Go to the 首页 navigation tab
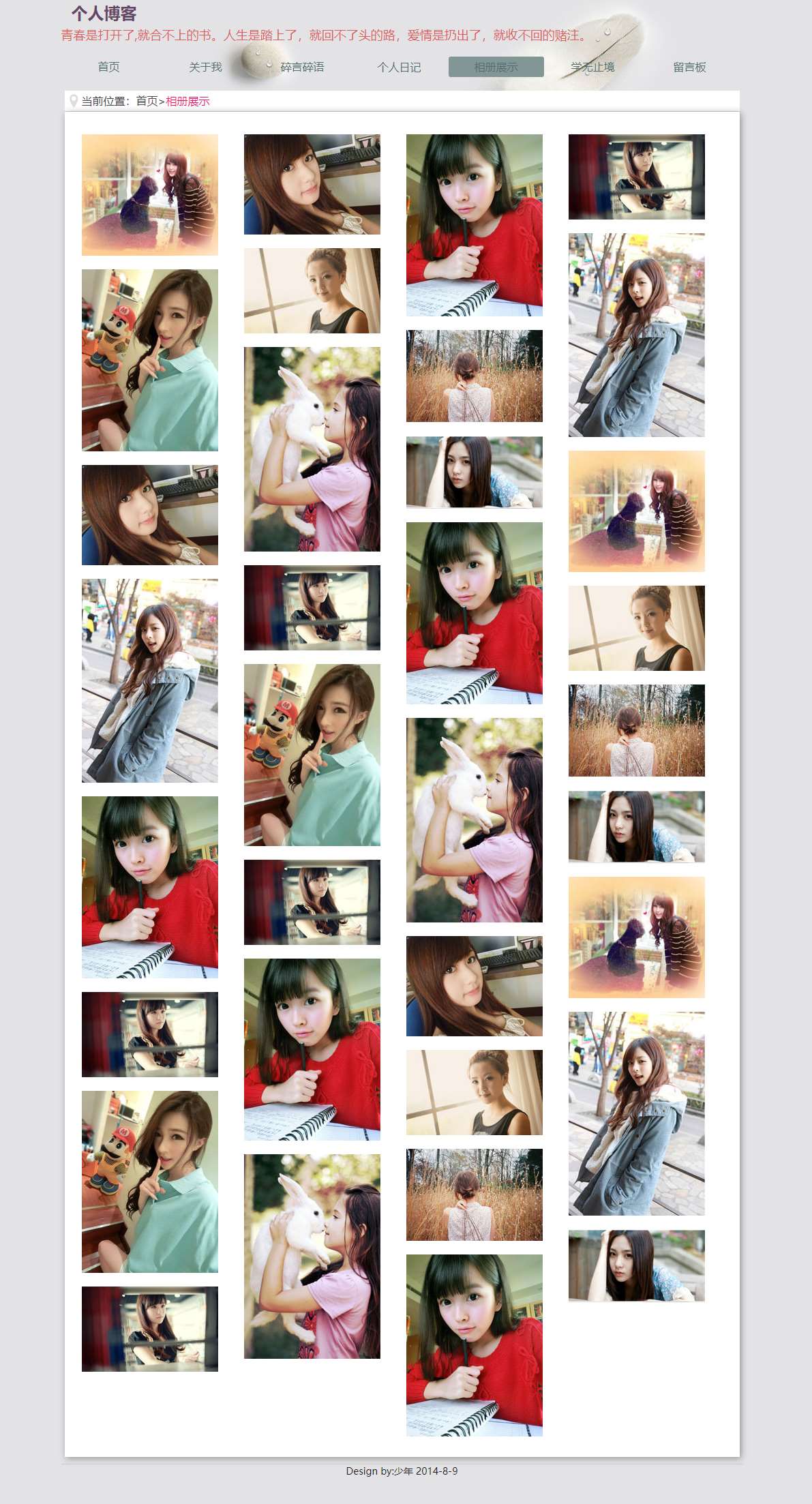The width and height of the screenshot is (812, 1504). [108, 67]
